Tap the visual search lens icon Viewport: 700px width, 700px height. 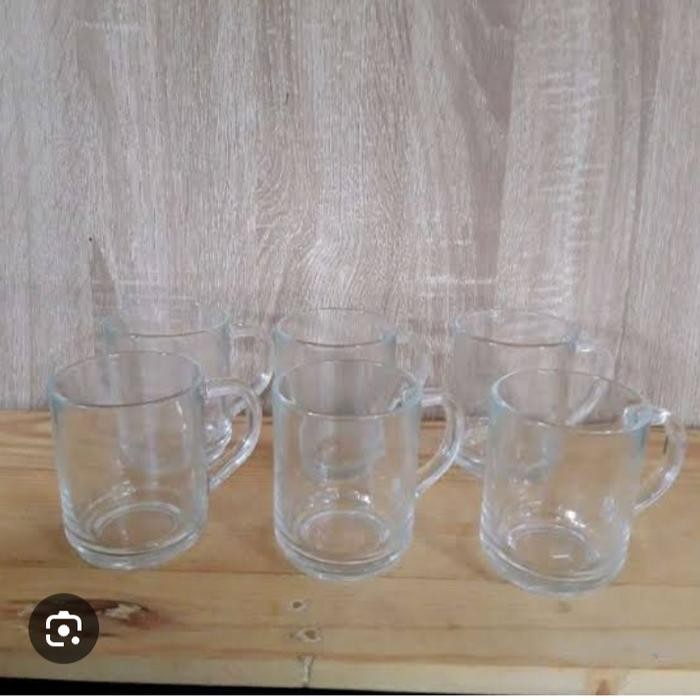63,628
